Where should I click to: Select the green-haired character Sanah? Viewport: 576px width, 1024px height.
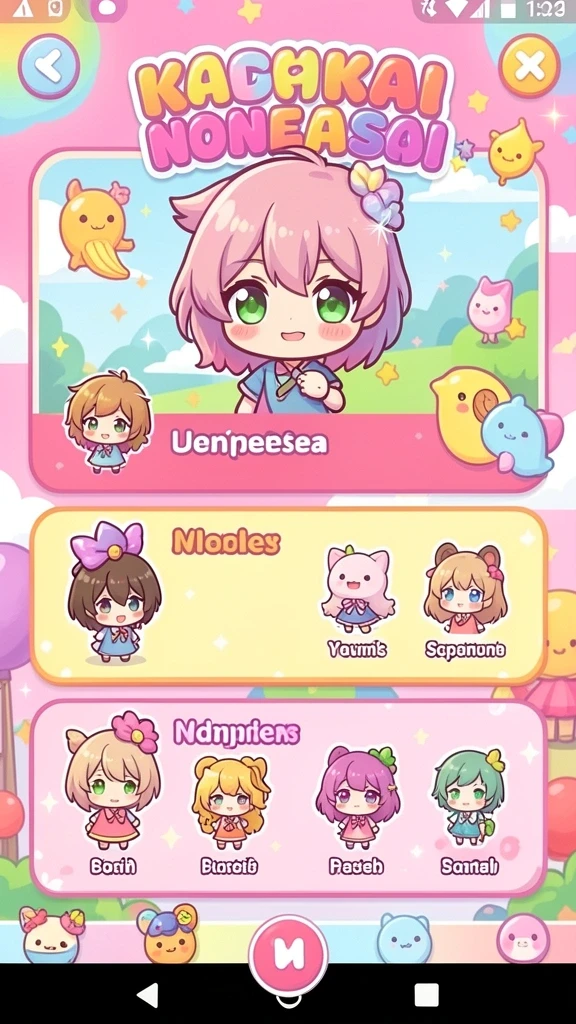pos(469,811)
